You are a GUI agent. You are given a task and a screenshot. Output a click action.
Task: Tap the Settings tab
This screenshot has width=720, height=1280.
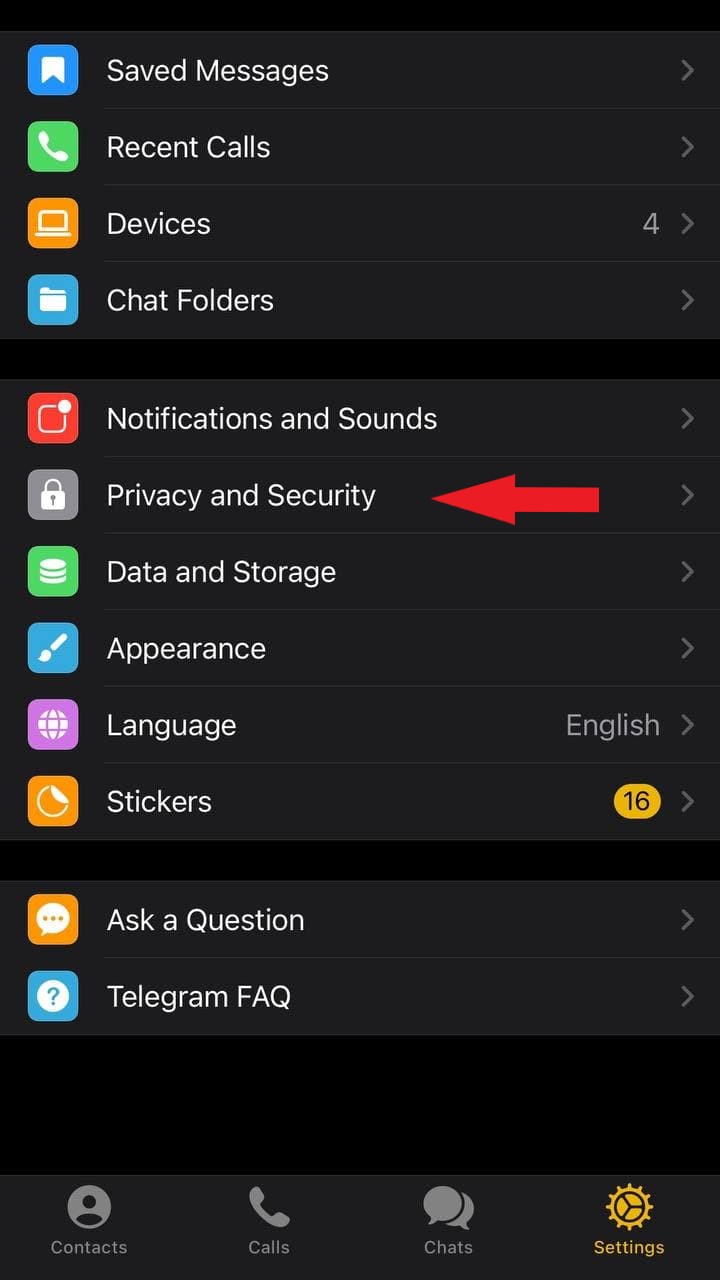coord(629,1220)
